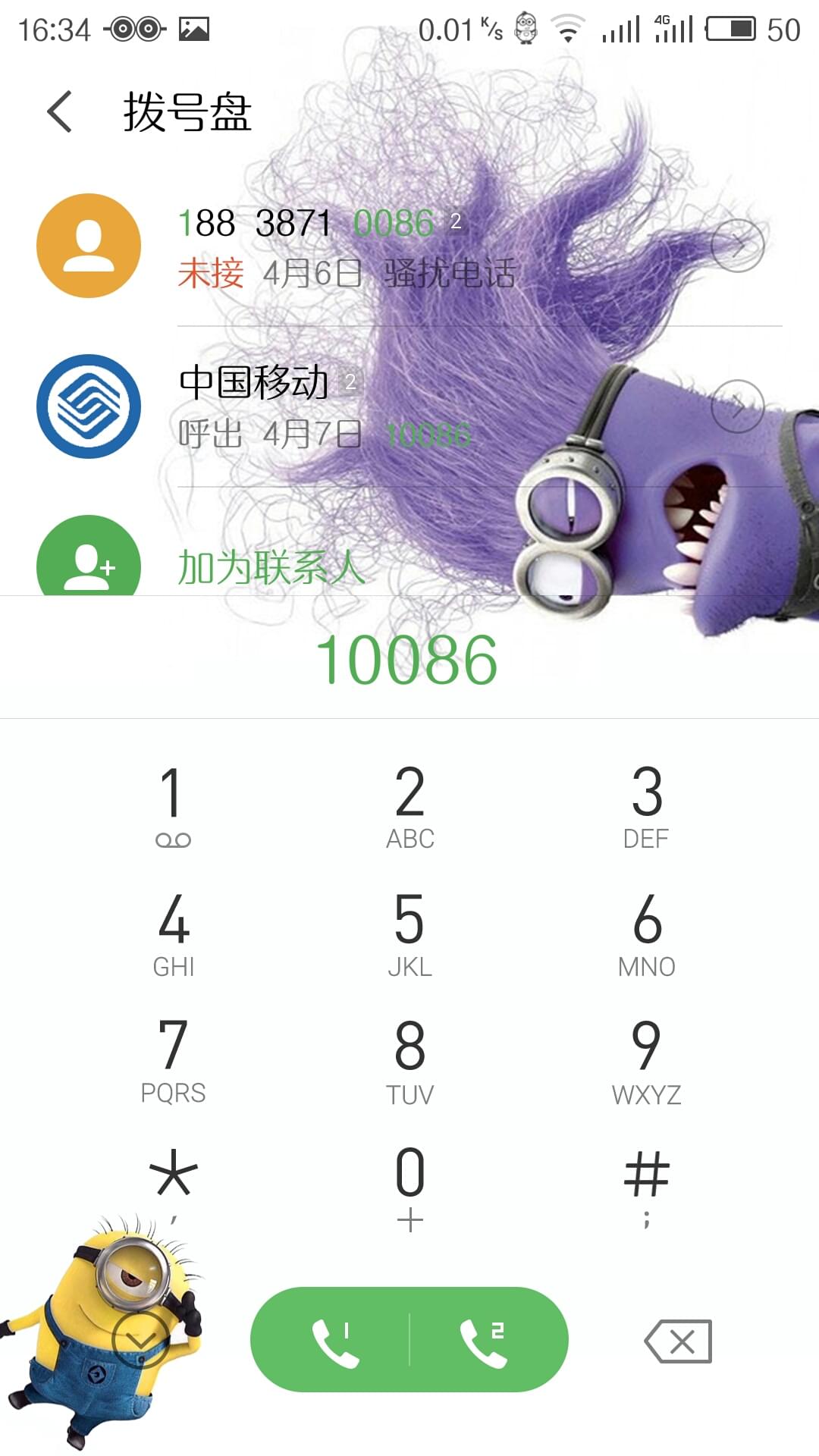
Task: Dial digit 1 on the keypad
Action: tap(173, 806)
